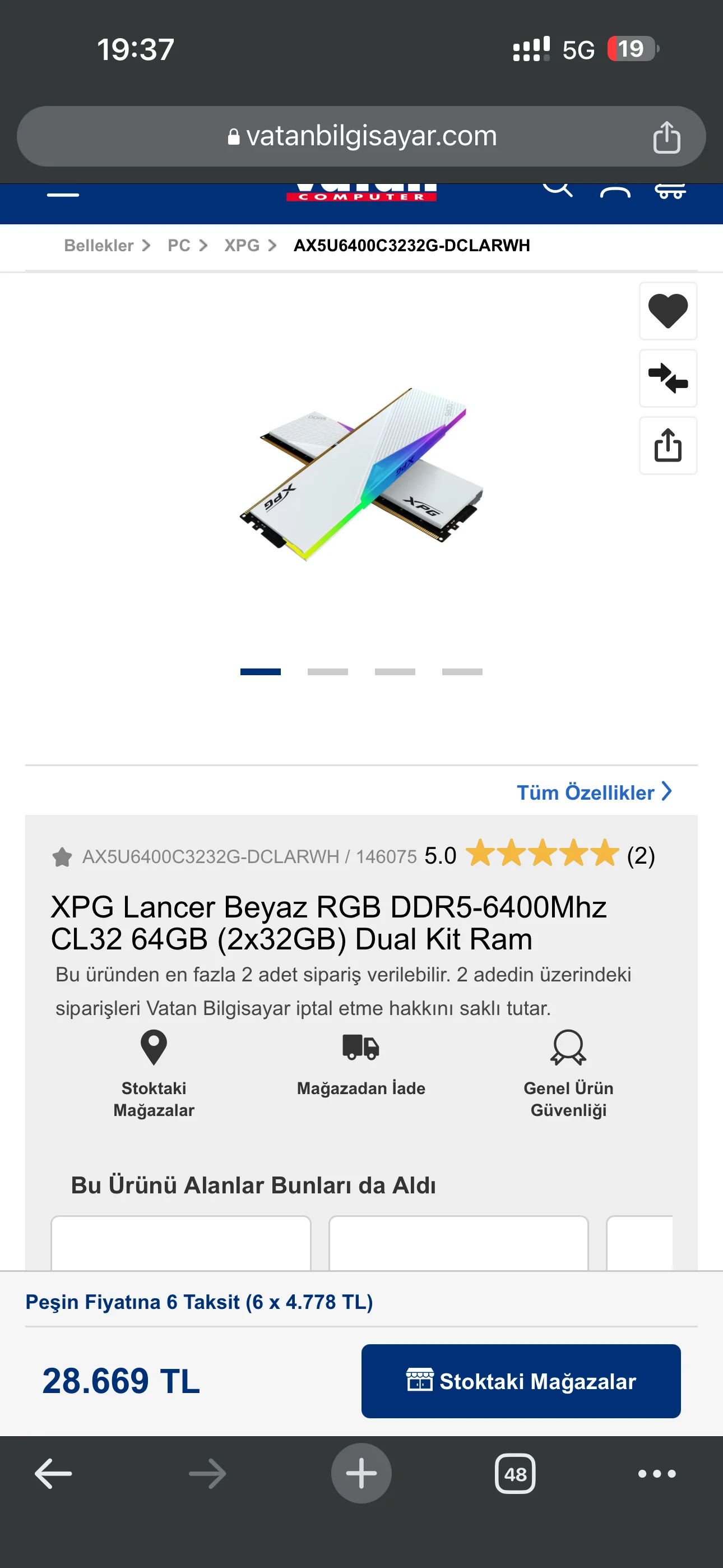The height and width of the screenshot is (1568, 723).
Task: Tap the blue Stoktaki Mağazalar button
Action: (x=521, y=1381)
